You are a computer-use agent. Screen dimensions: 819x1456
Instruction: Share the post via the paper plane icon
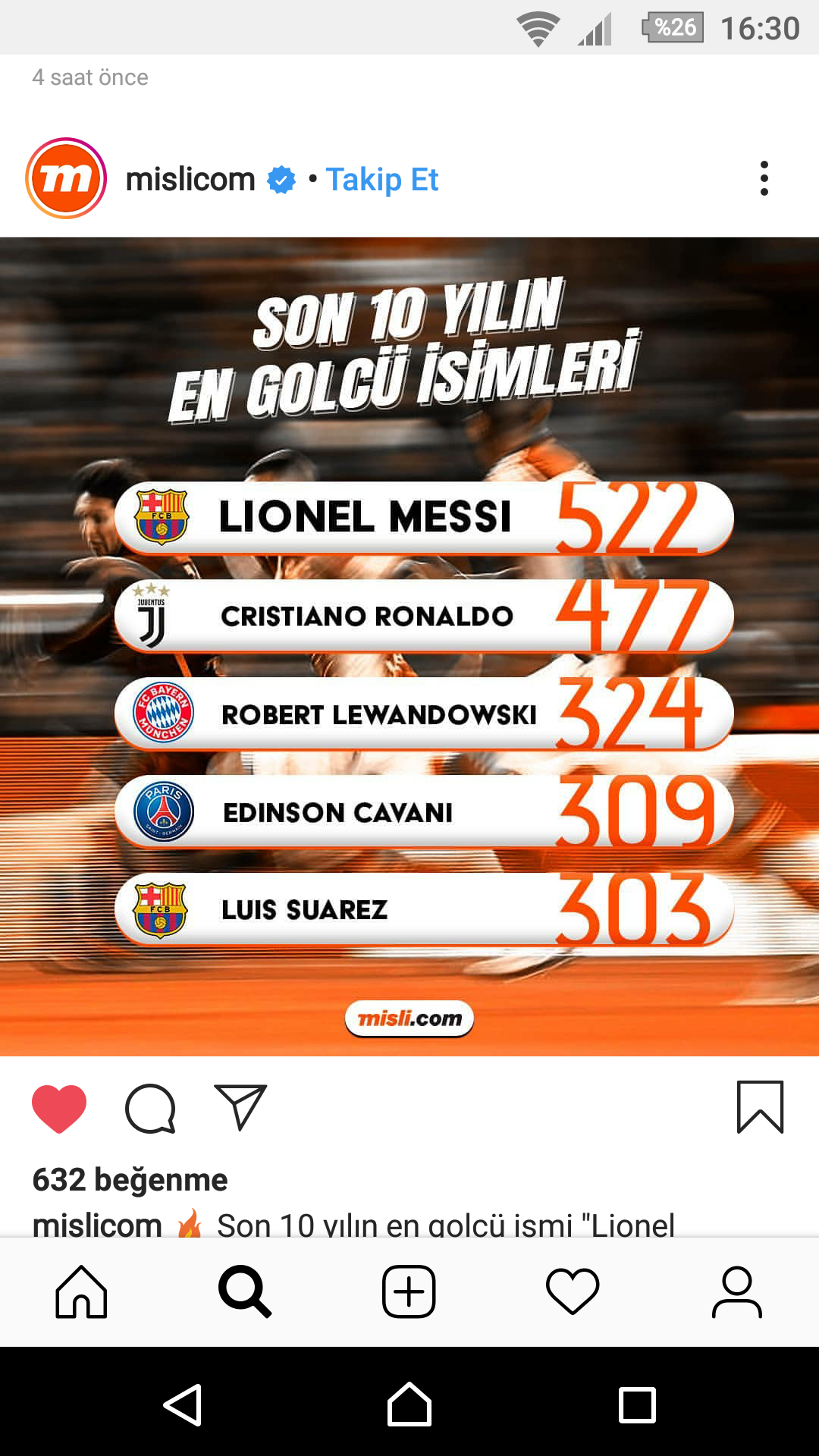240,1107
